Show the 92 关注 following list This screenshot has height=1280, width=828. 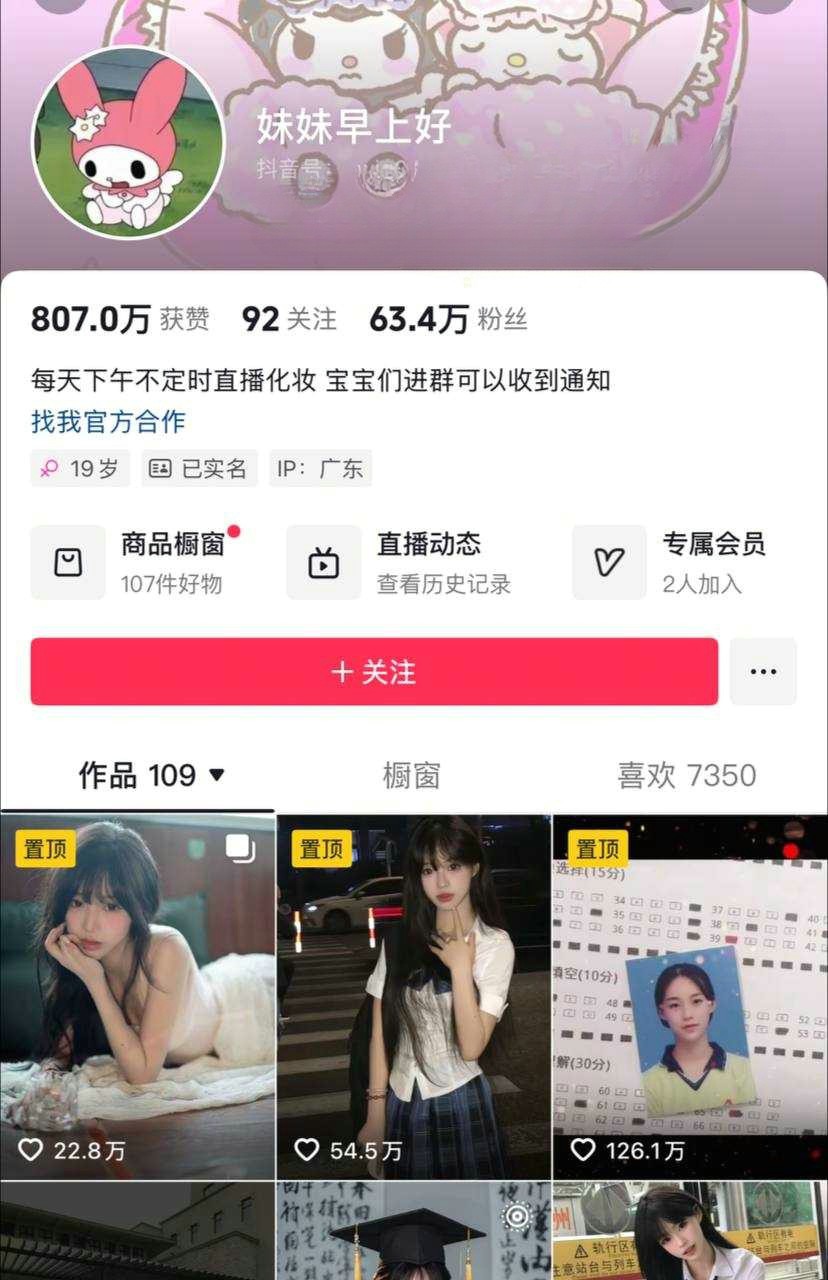pyautogui.click(x=289, y=319)
